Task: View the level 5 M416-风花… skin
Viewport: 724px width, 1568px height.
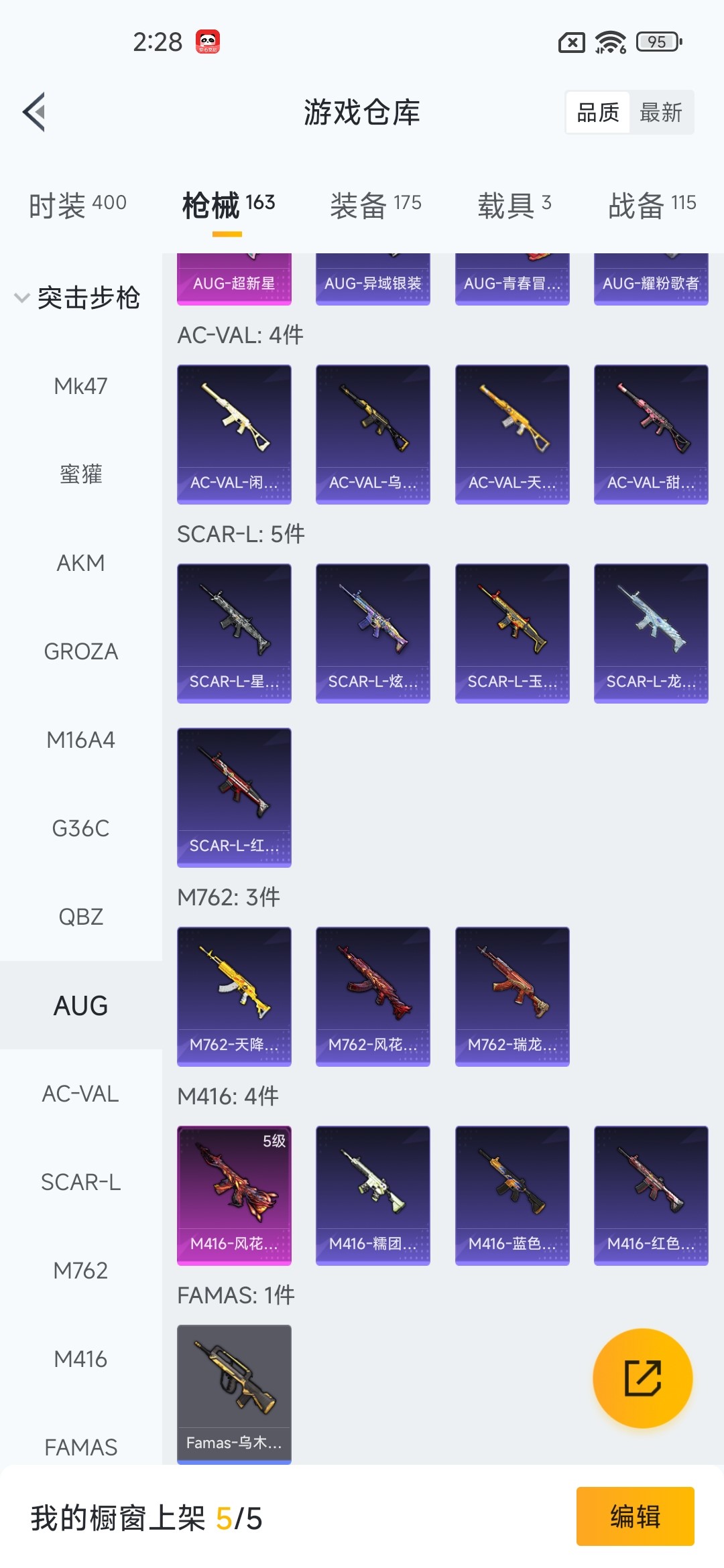Action: click(x=234, y=1195)
